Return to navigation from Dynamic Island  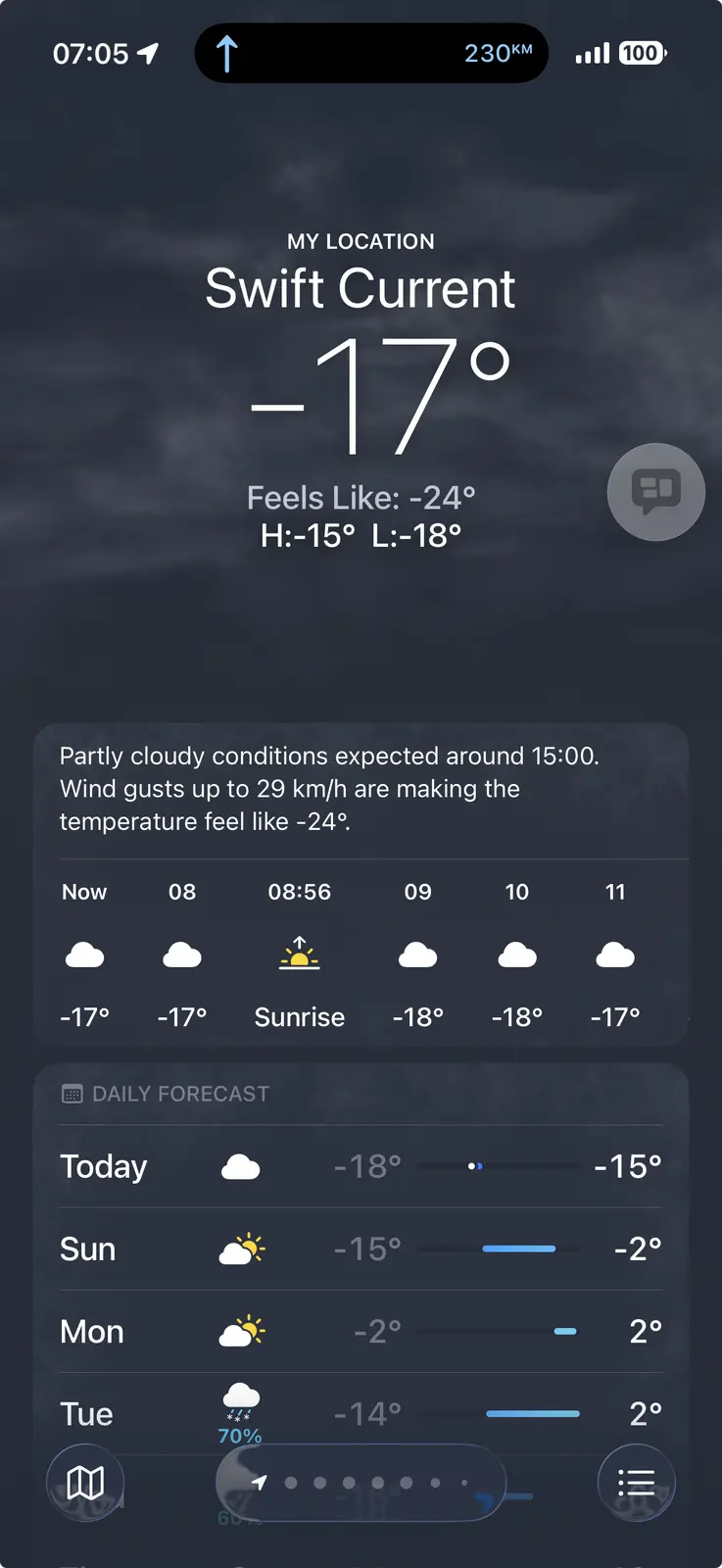(x=371, y=53)
